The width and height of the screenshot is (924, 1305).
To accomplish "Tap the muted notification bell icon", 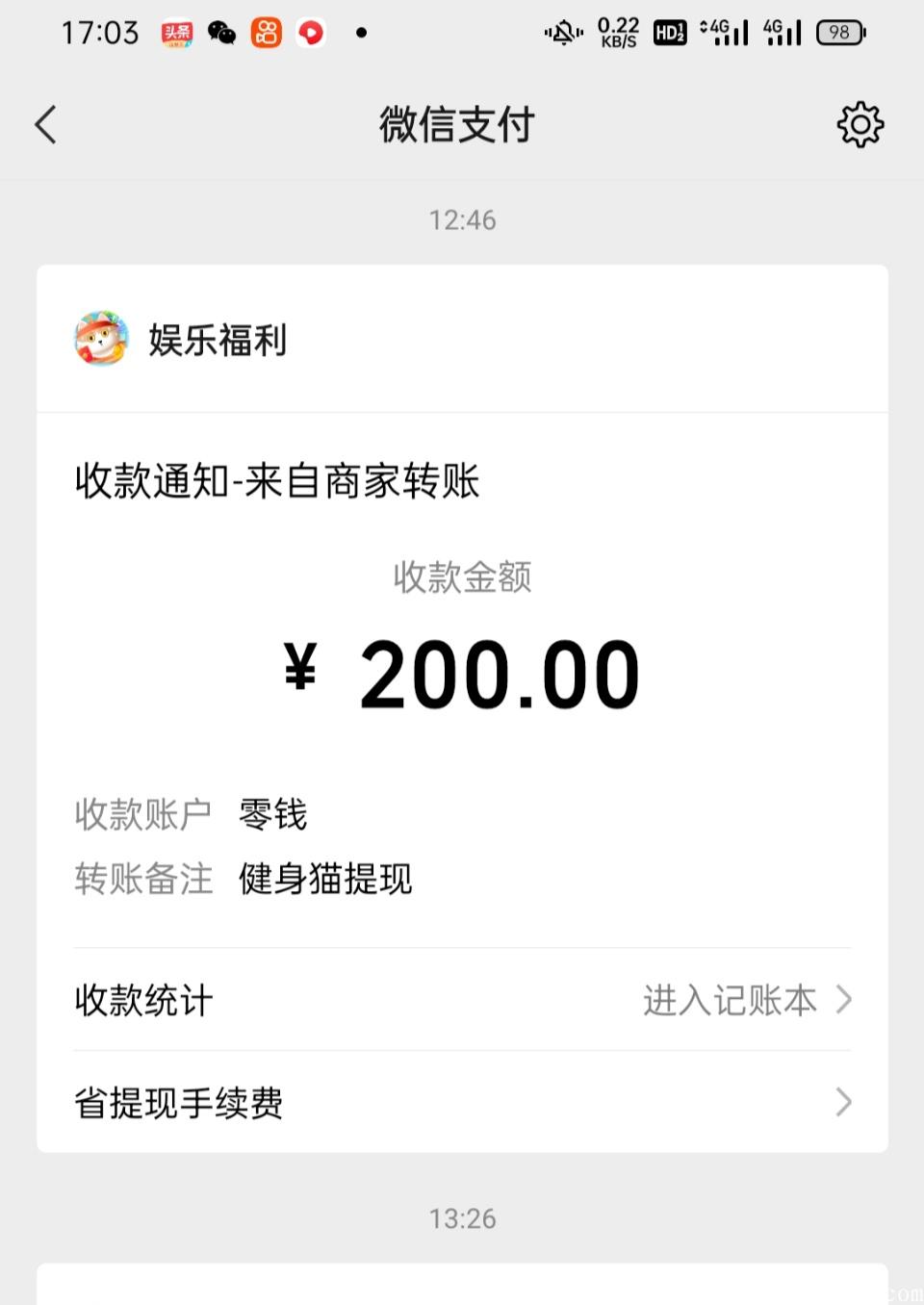I will pyautogui.click(x=564, y=32).
